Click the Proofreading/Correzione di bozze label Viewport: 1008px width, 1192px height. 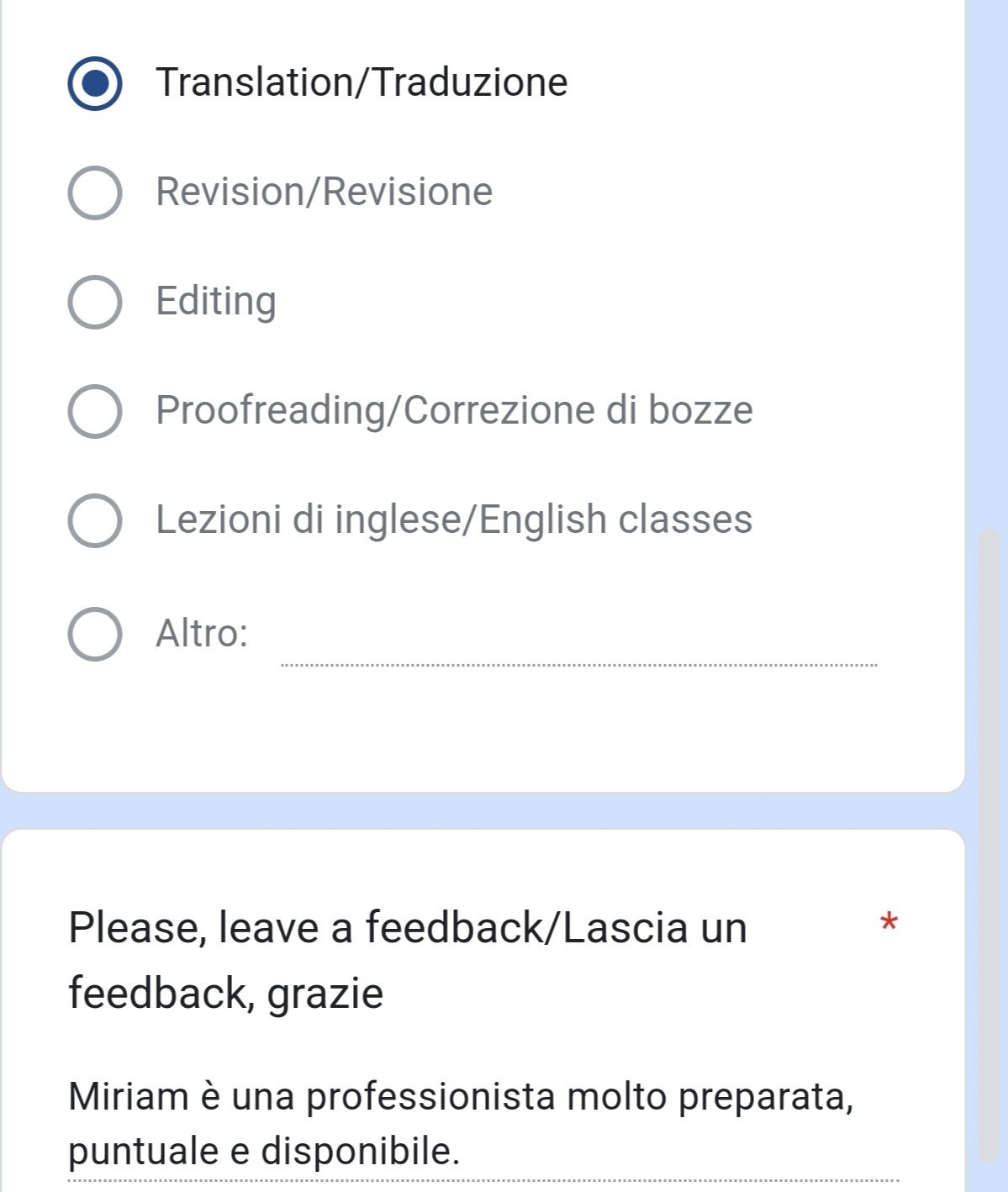pyautogui.click(x=454, y=411)
